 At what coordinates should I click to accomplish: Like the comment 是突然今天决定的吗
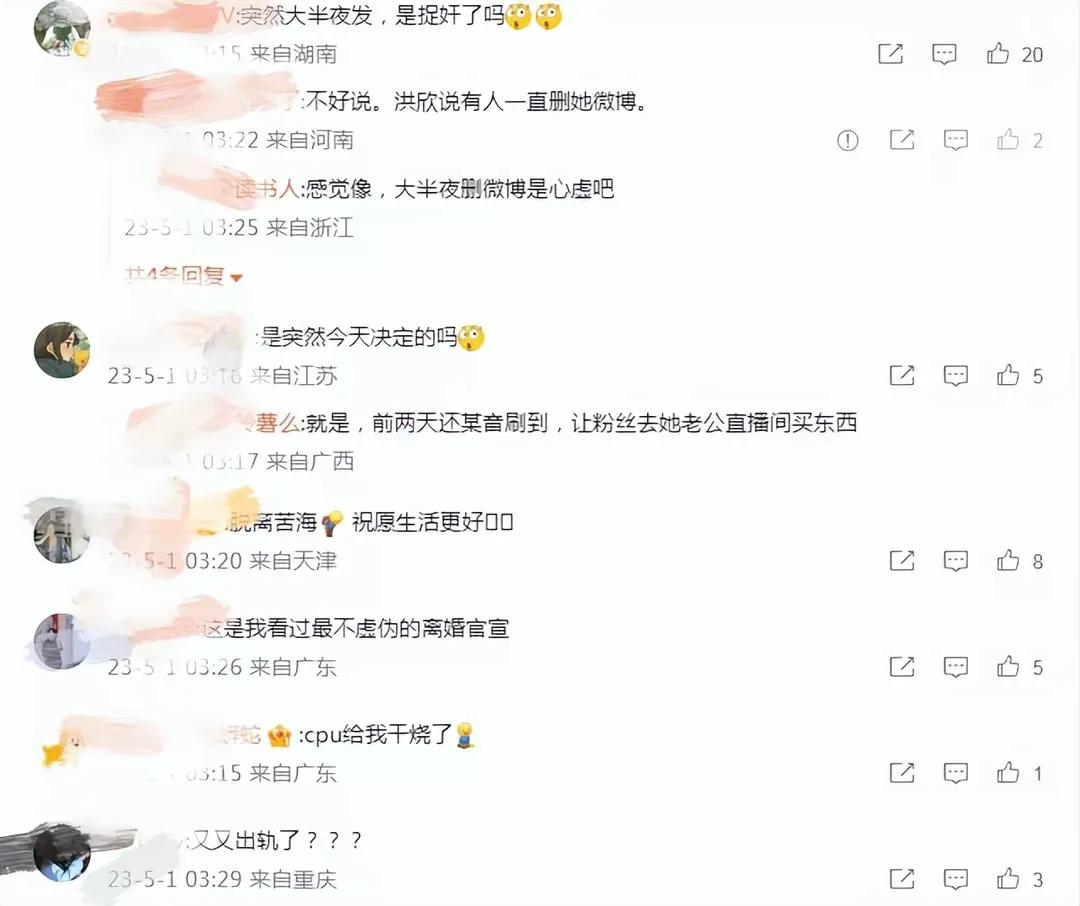click(1008, 376)
